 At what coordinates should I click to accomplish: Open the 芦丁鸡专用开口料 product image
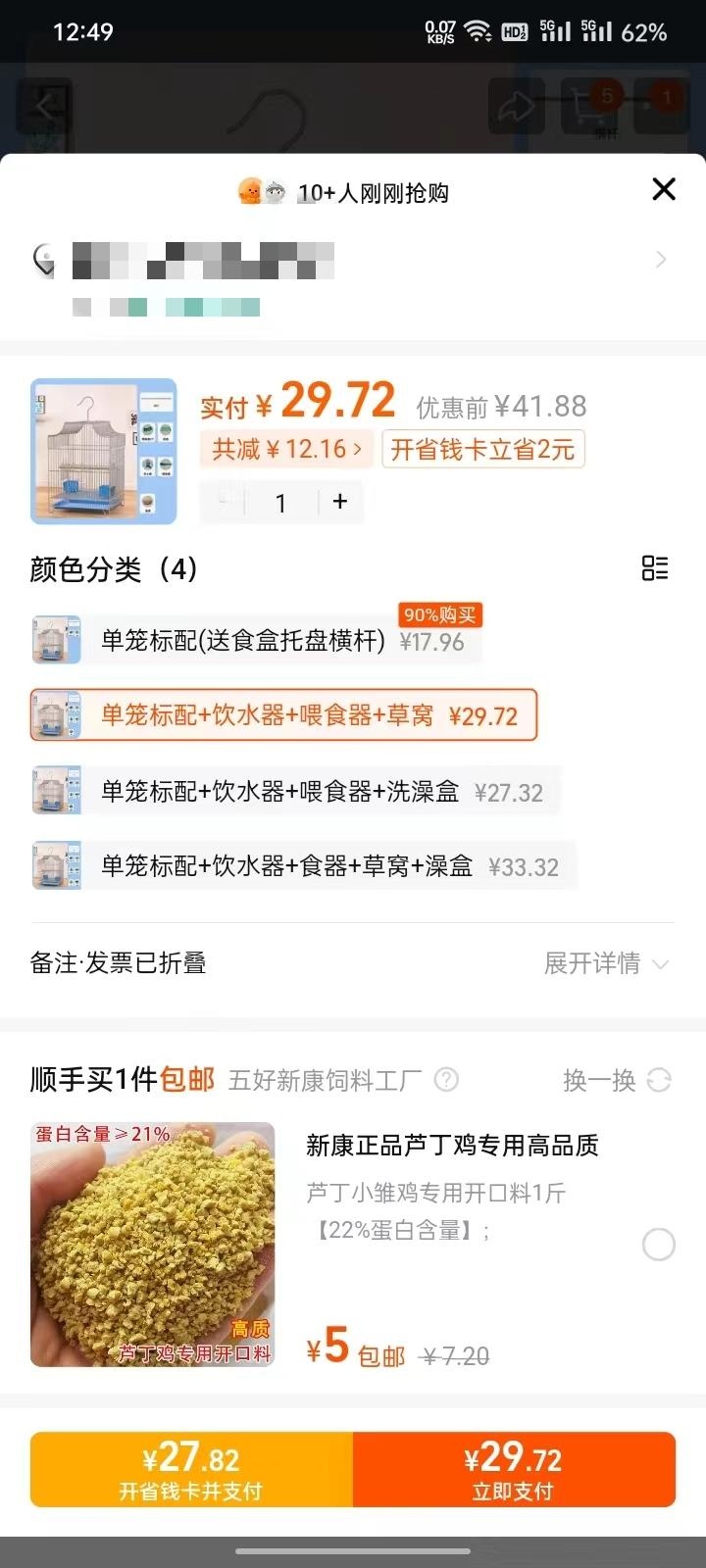[153, 1245]
